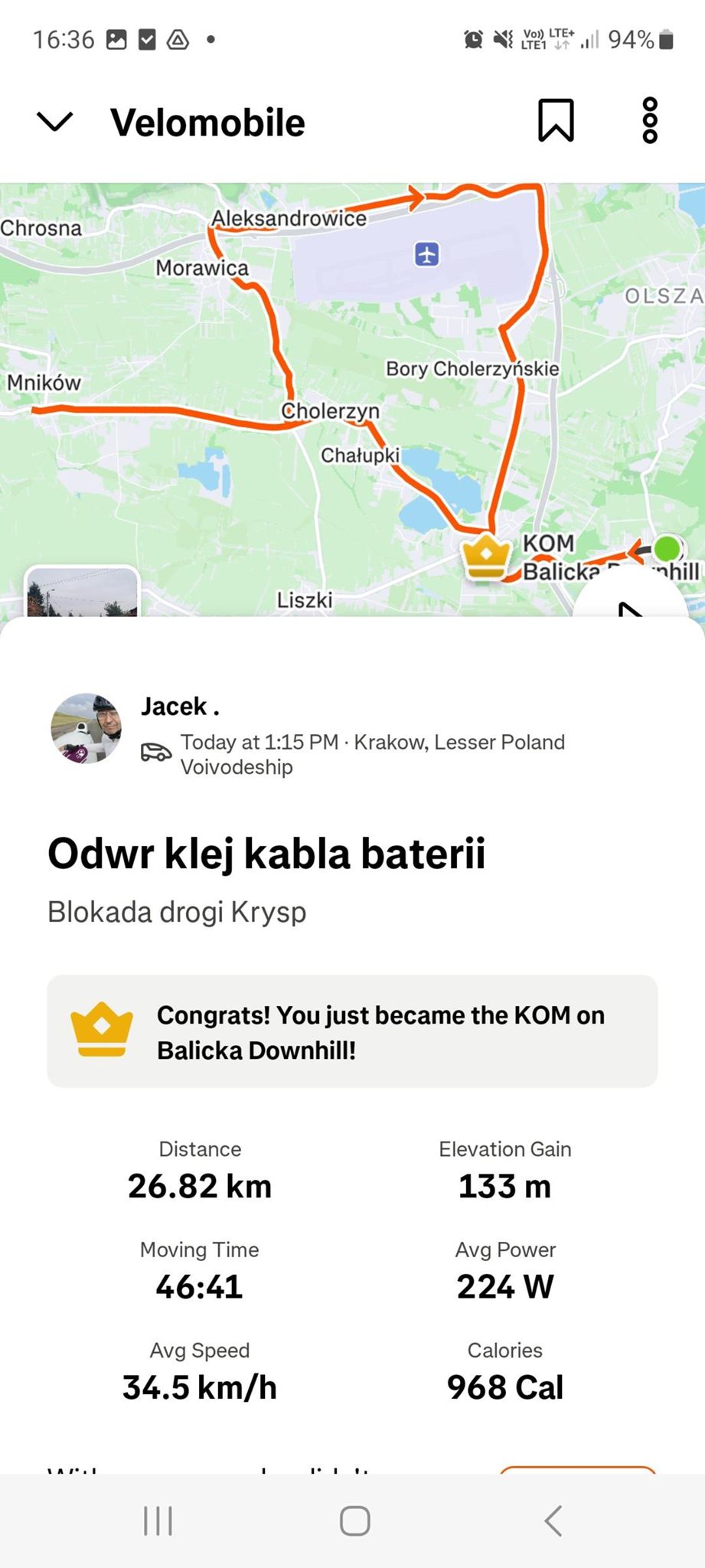Viewport: 705px width, 1568px height.
Task: Bookmark this Velomobile activity
Action: pyautogui.click(x=556, y=120)
